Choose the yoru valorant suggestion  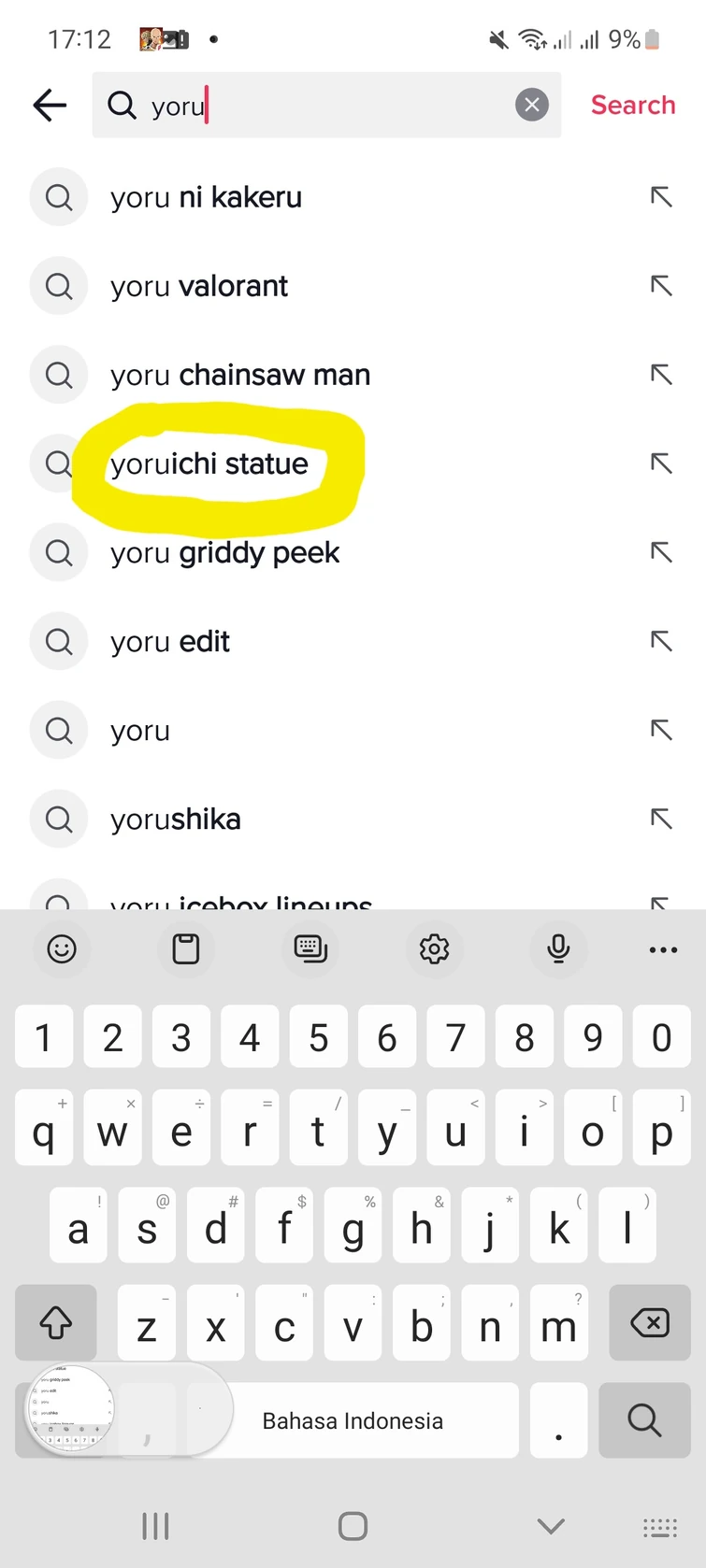pyautogui.click(x=199, y=286)
